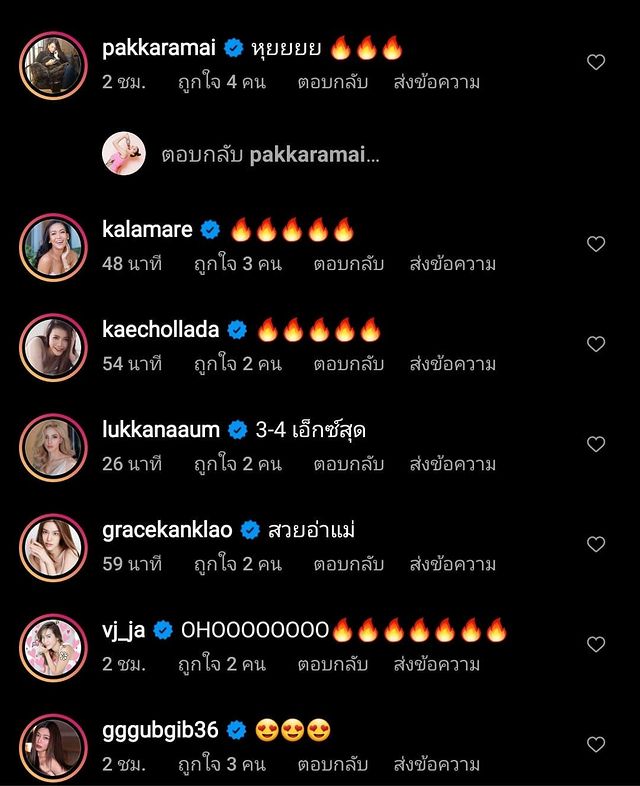The image size is (640, 786).
Task: Like the comment by kalamare
Action: tap(596, 244)
